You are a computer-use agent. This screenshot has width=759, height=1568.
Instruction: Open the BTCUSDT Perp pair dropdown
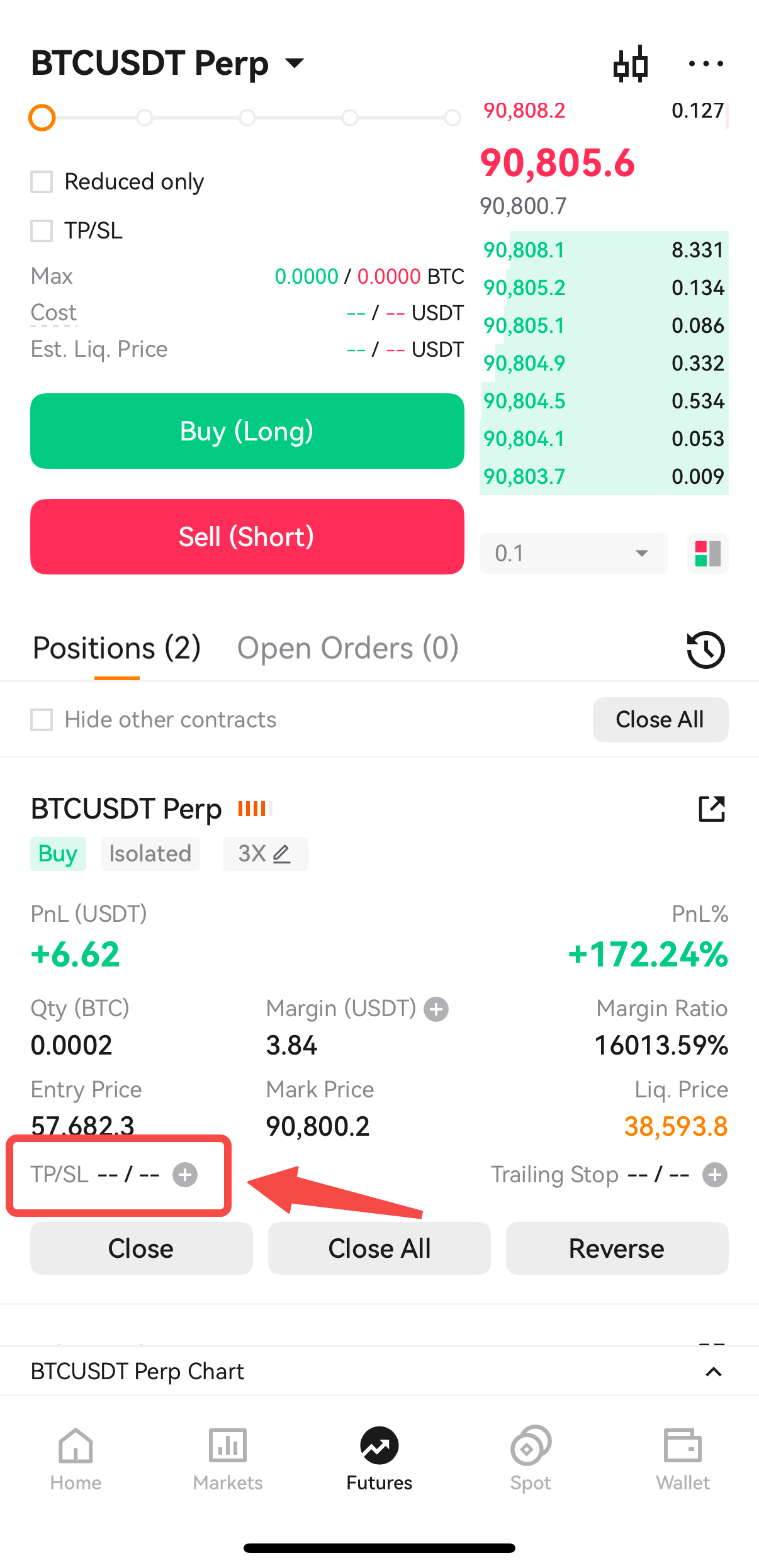tap(168, 64)
